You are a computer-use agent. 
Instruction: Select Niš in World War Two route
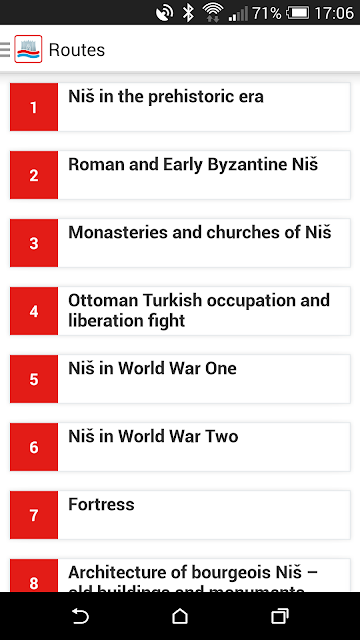pyautogui.click(x=180, y=447)
